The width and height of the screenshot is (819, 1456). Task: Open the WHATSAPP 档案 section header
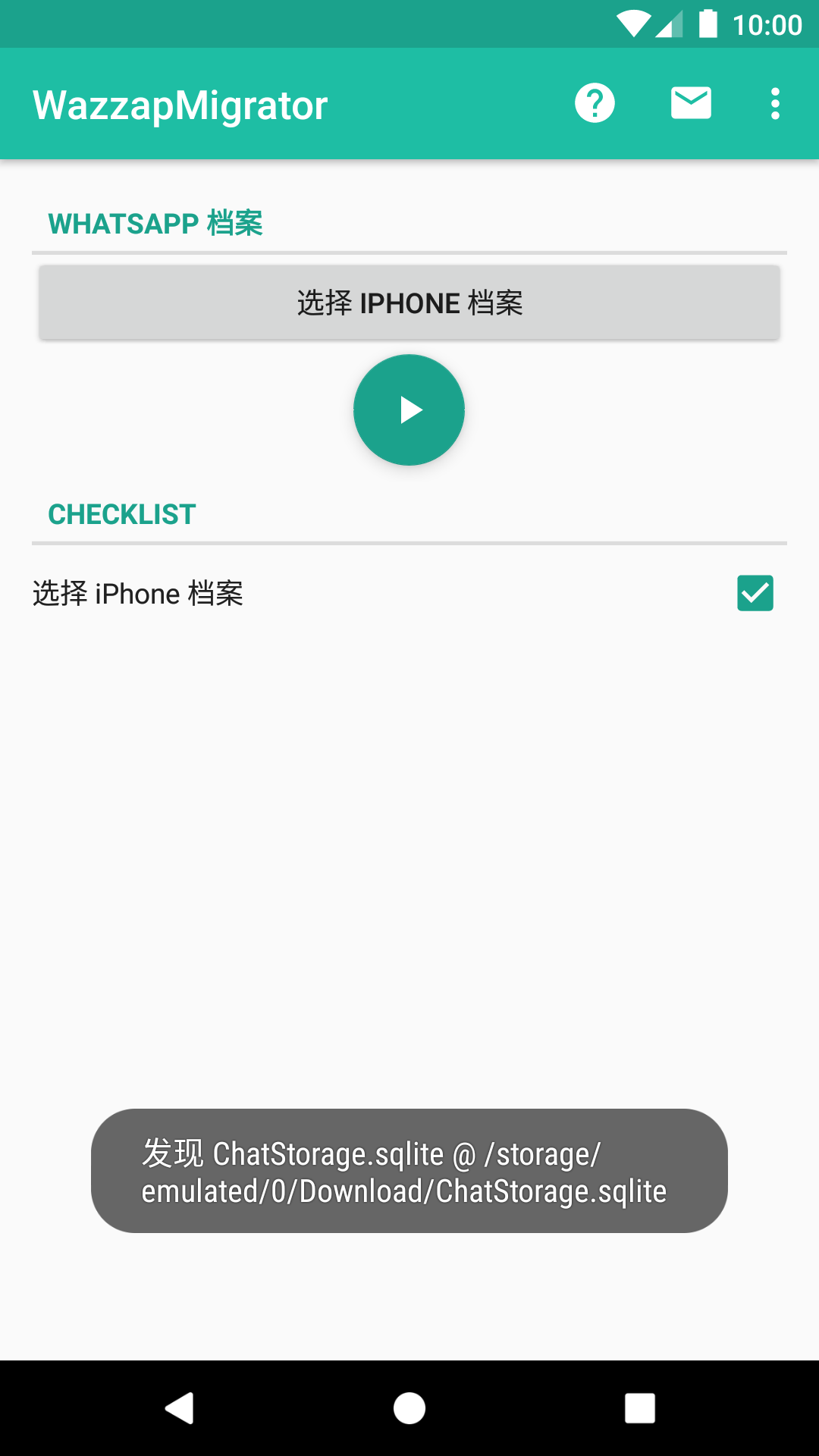click(155, 223)
